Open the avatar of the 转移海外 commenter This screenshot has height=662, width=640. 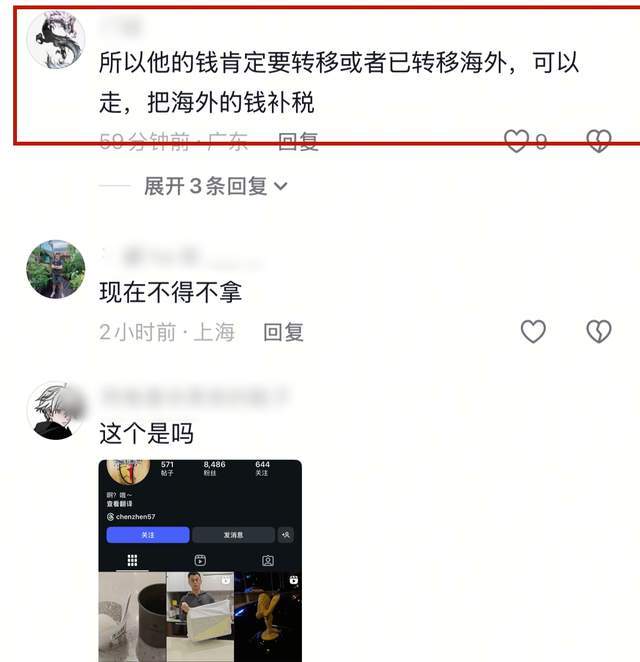pyautogui.click(x=55, y=40)
